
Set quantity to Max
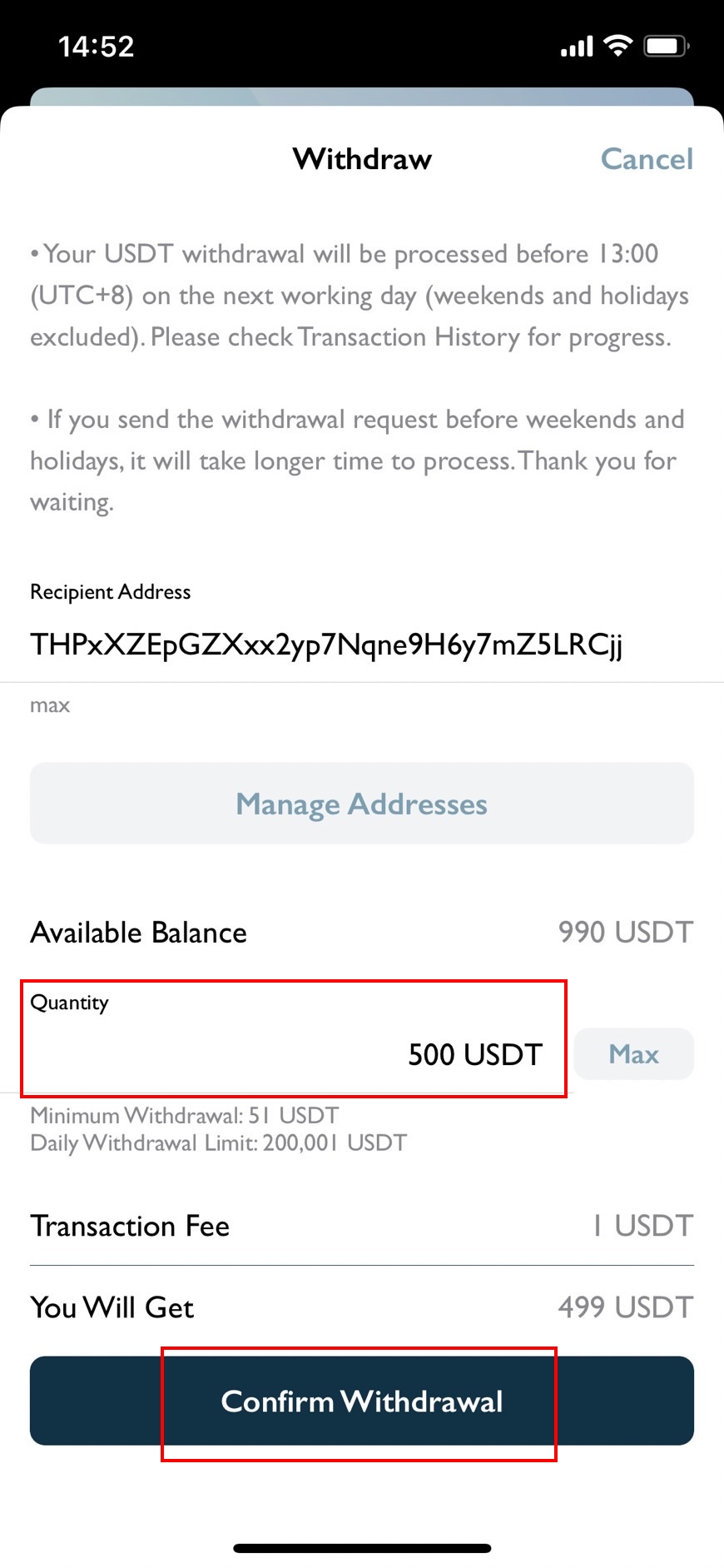tap(634, 1054)
